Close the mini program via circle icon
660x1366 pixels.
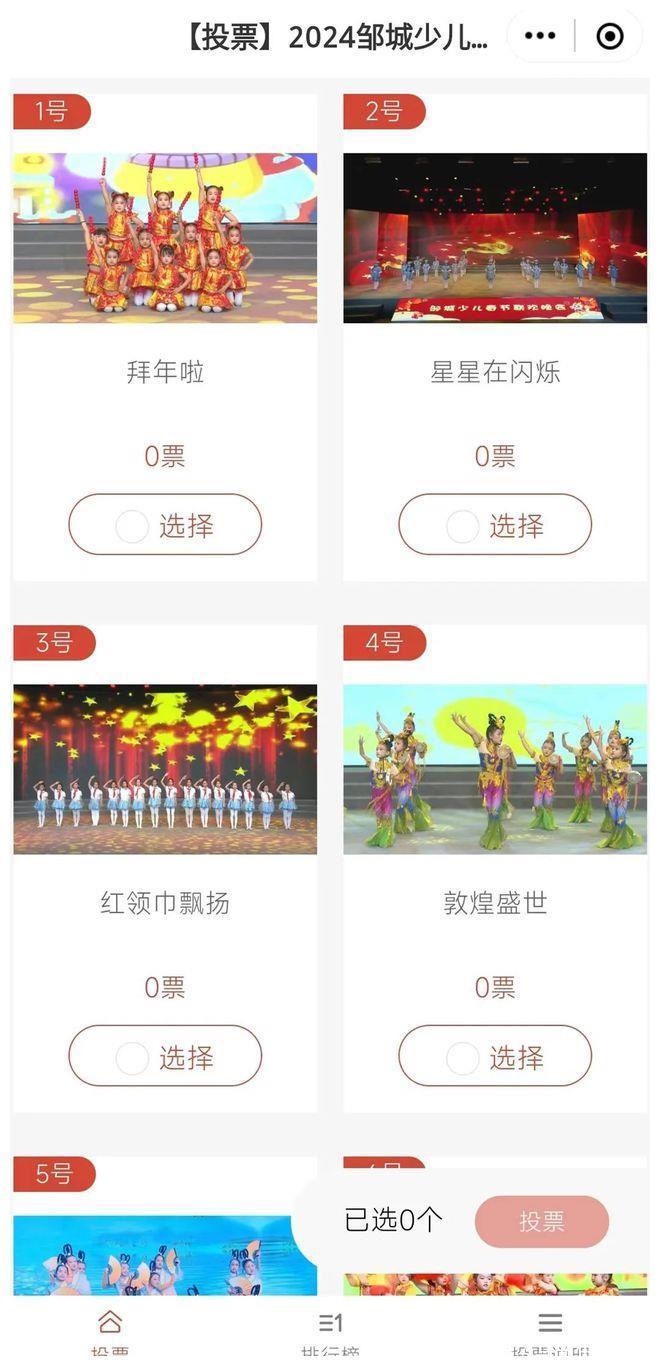(609, 36)
